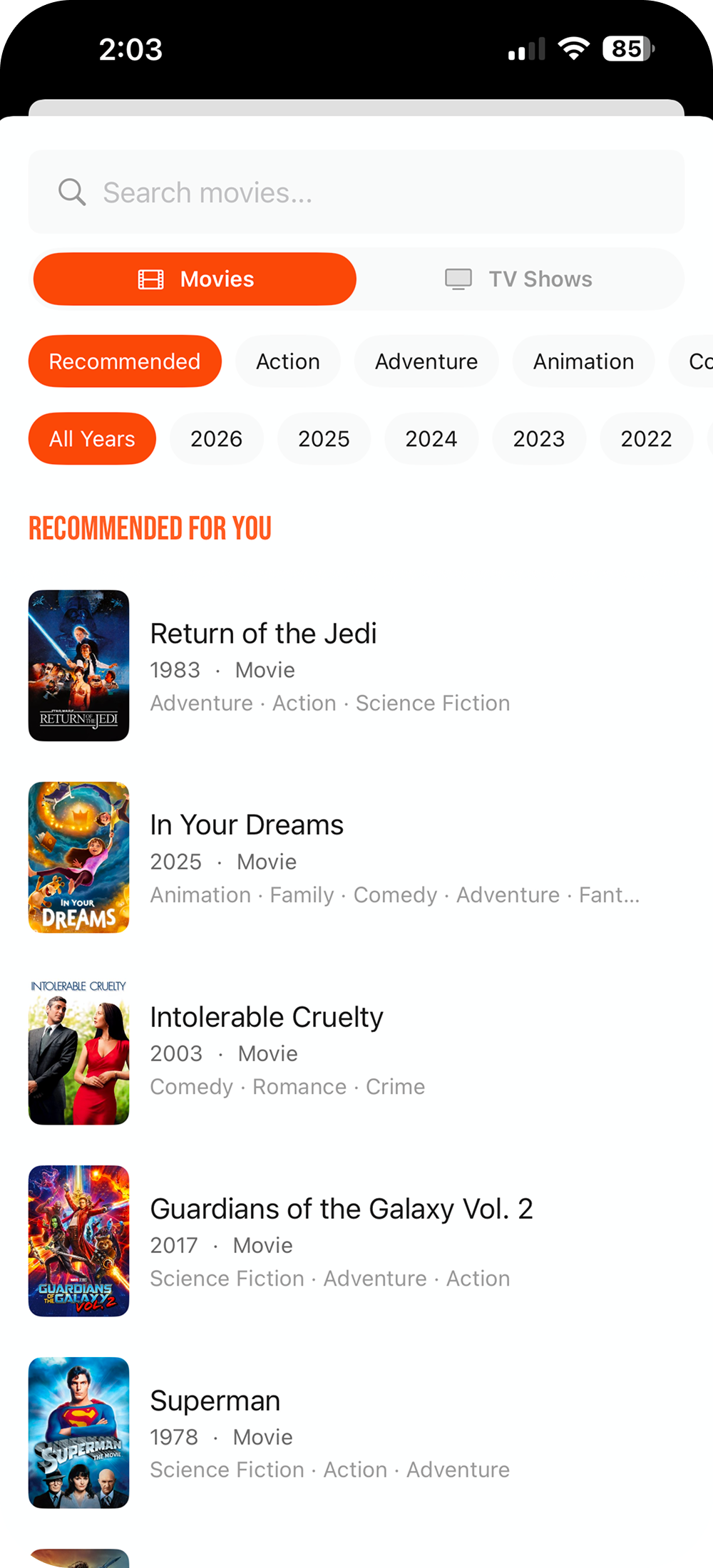The height and width of the screenshot is (1568, 713).
Task: Focus the Search movies field
Action: click(356, 192)
